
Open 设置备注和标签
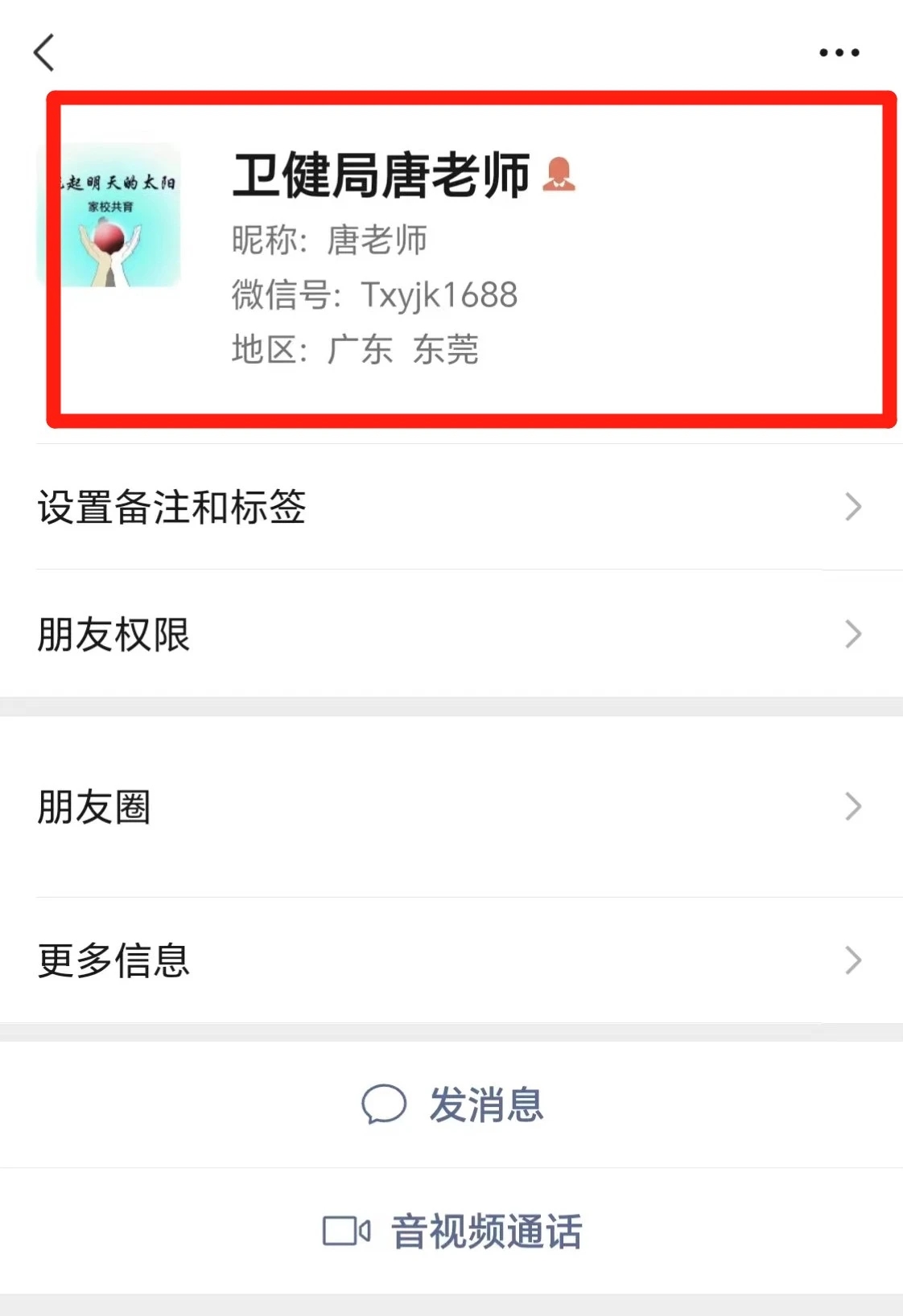click(451, 508)
